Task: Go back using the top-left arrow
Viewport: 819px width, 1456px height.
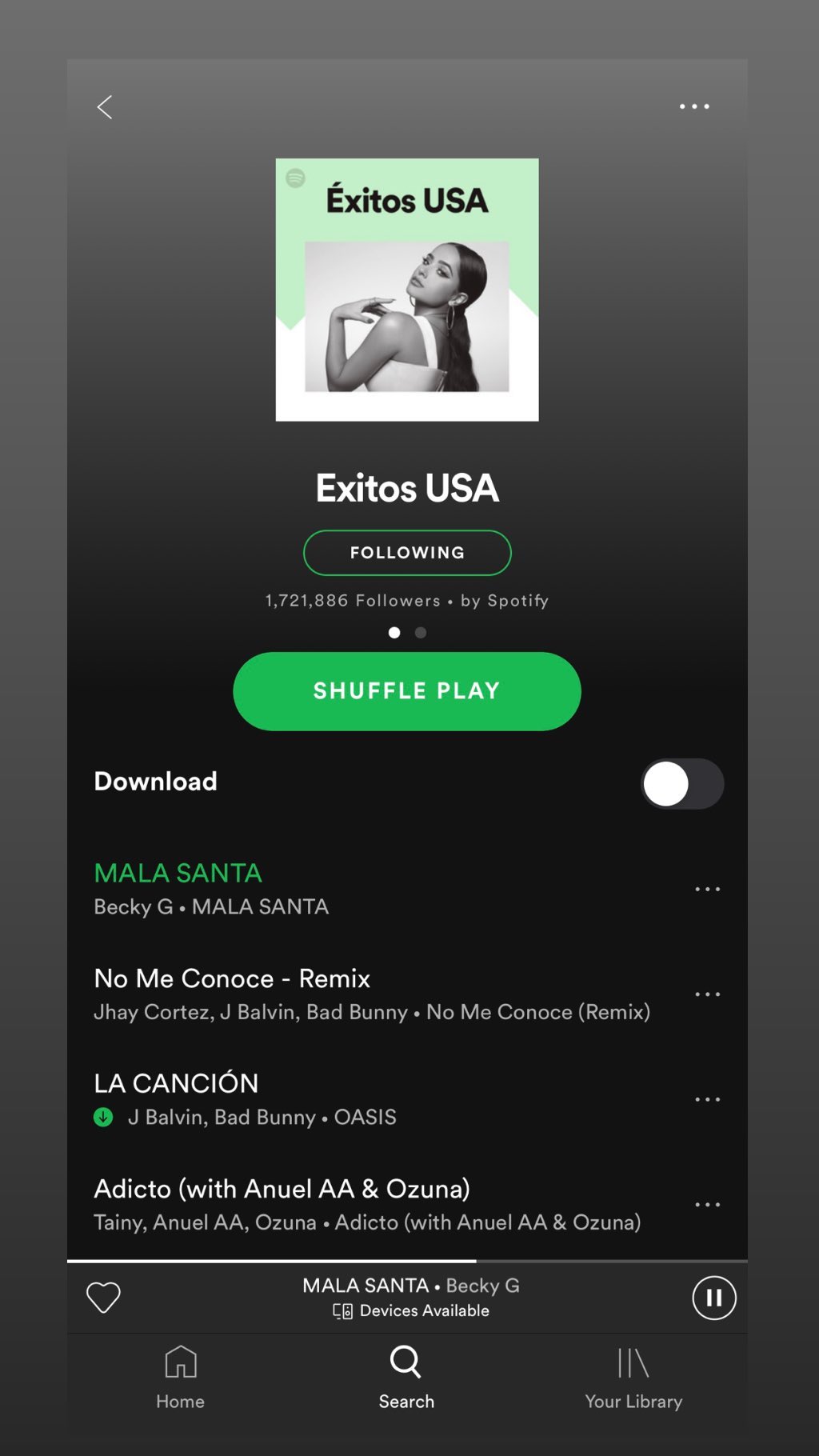Action: (x=105, y=107)
